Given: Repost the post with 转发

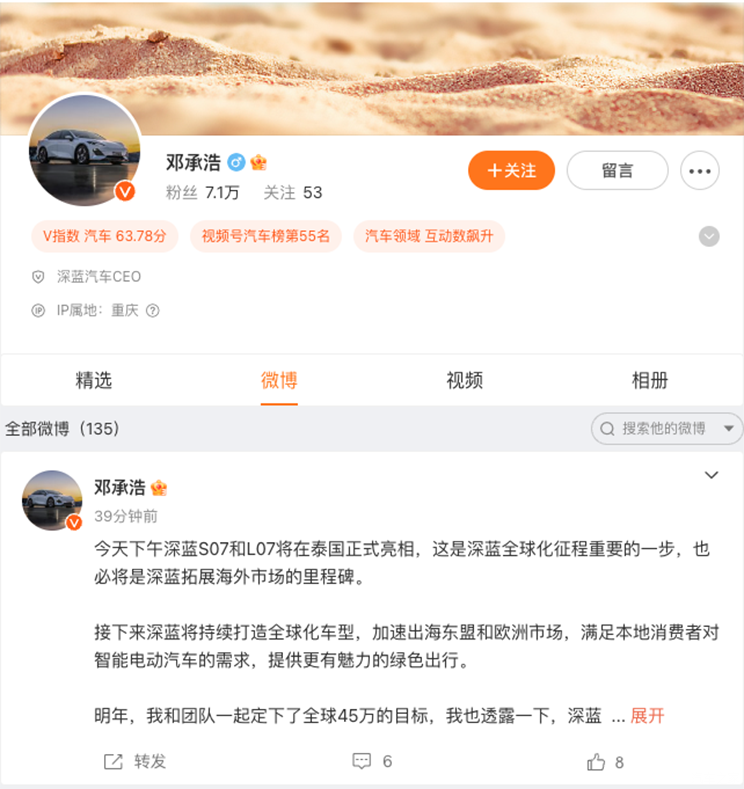Looking at the screenshot, I should [135, 761].
